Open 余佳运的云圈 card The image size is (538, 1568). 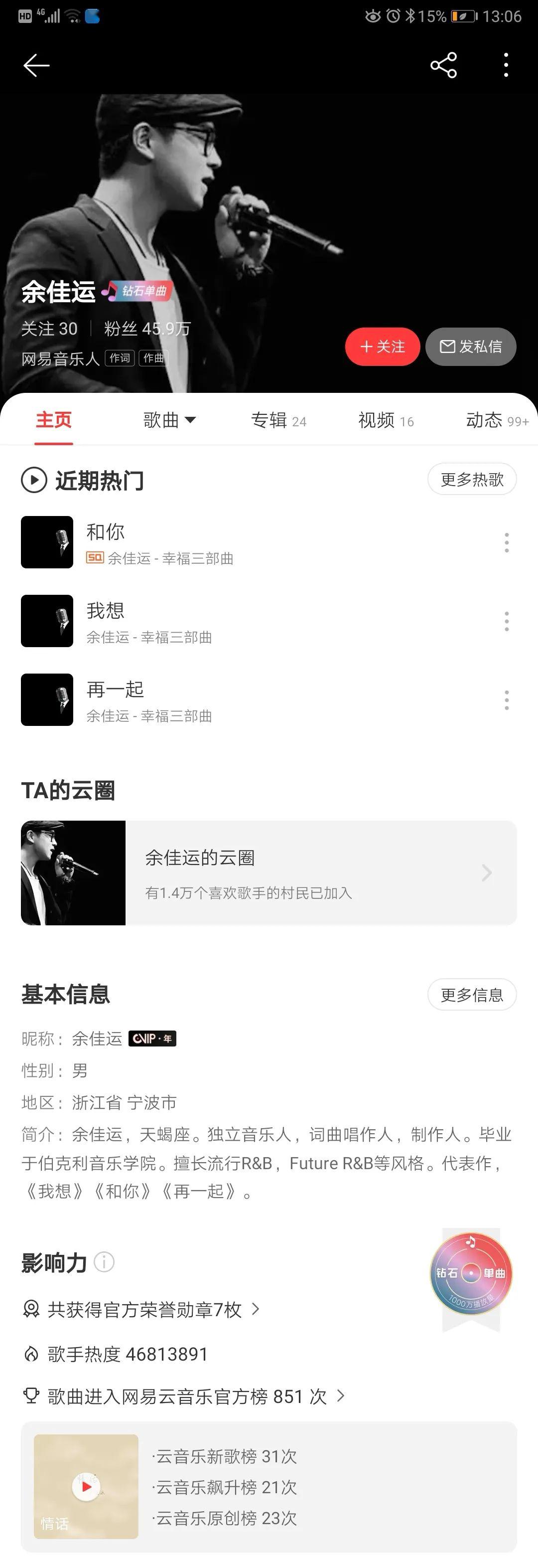point(269,873)
